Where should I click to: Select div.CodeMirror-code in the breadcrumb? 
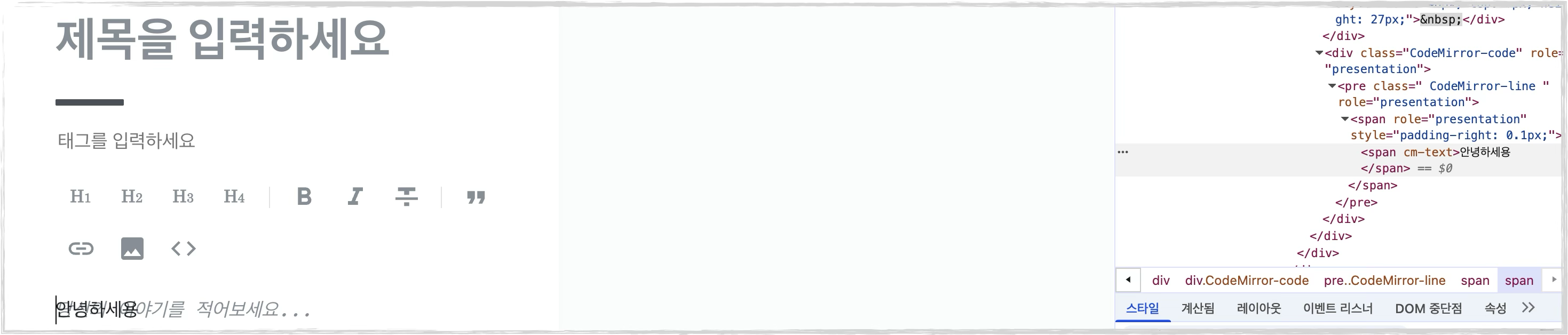(1247, 280)
